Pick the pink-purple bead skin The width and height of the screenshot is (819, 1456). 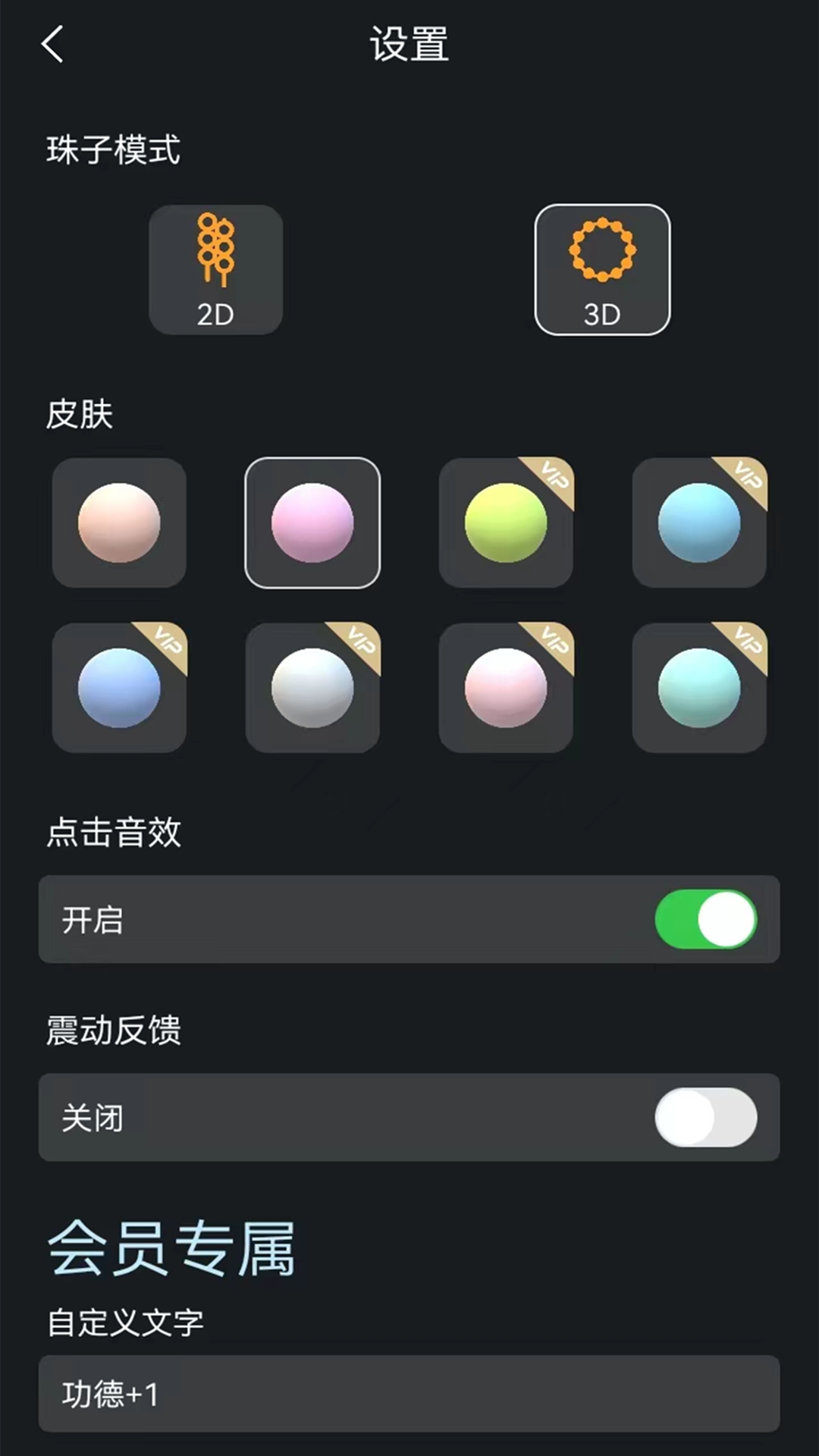click(312, 522)
